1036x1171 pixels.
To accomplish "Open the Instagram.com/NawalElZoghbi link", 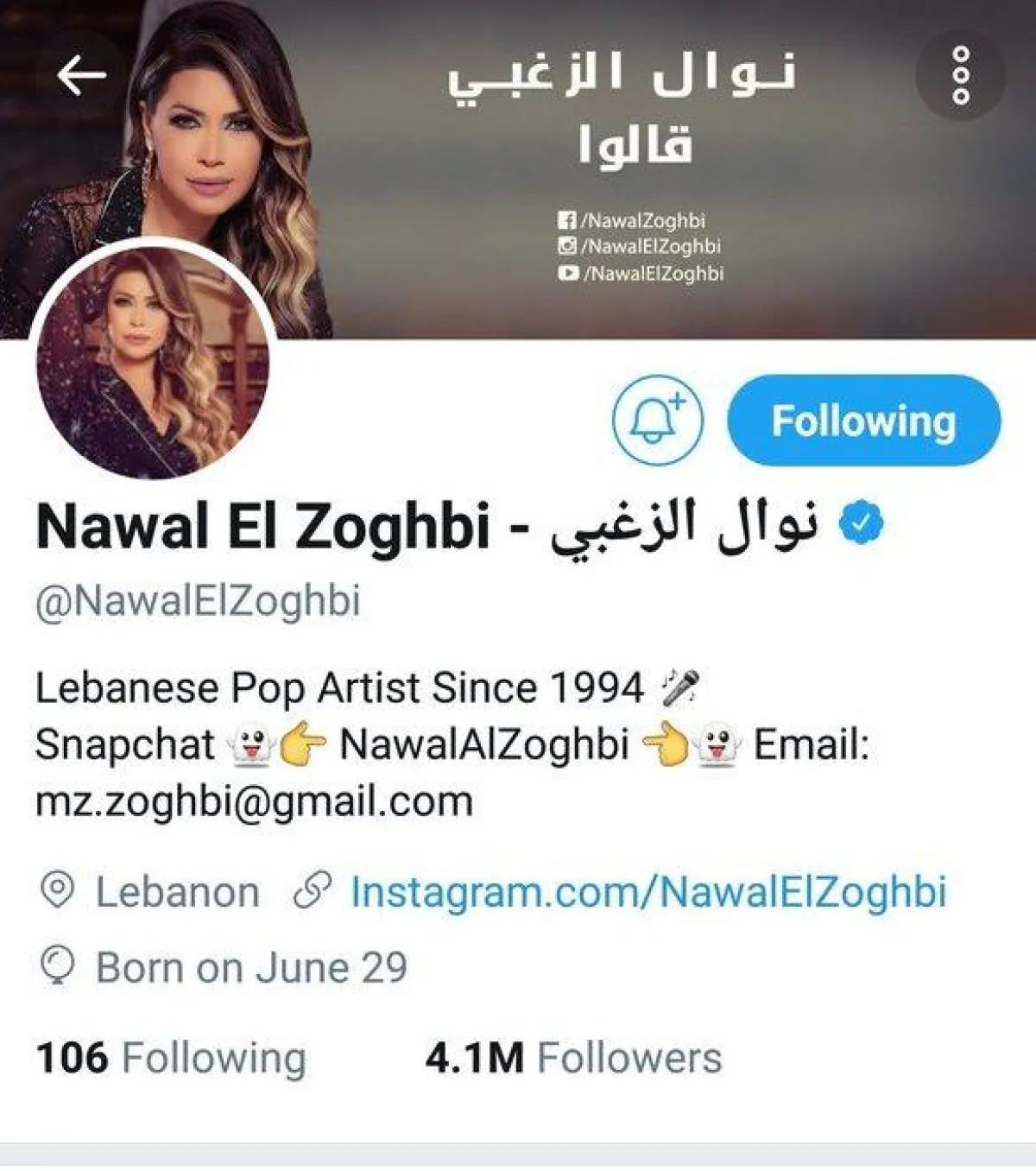I will point(648,892).
